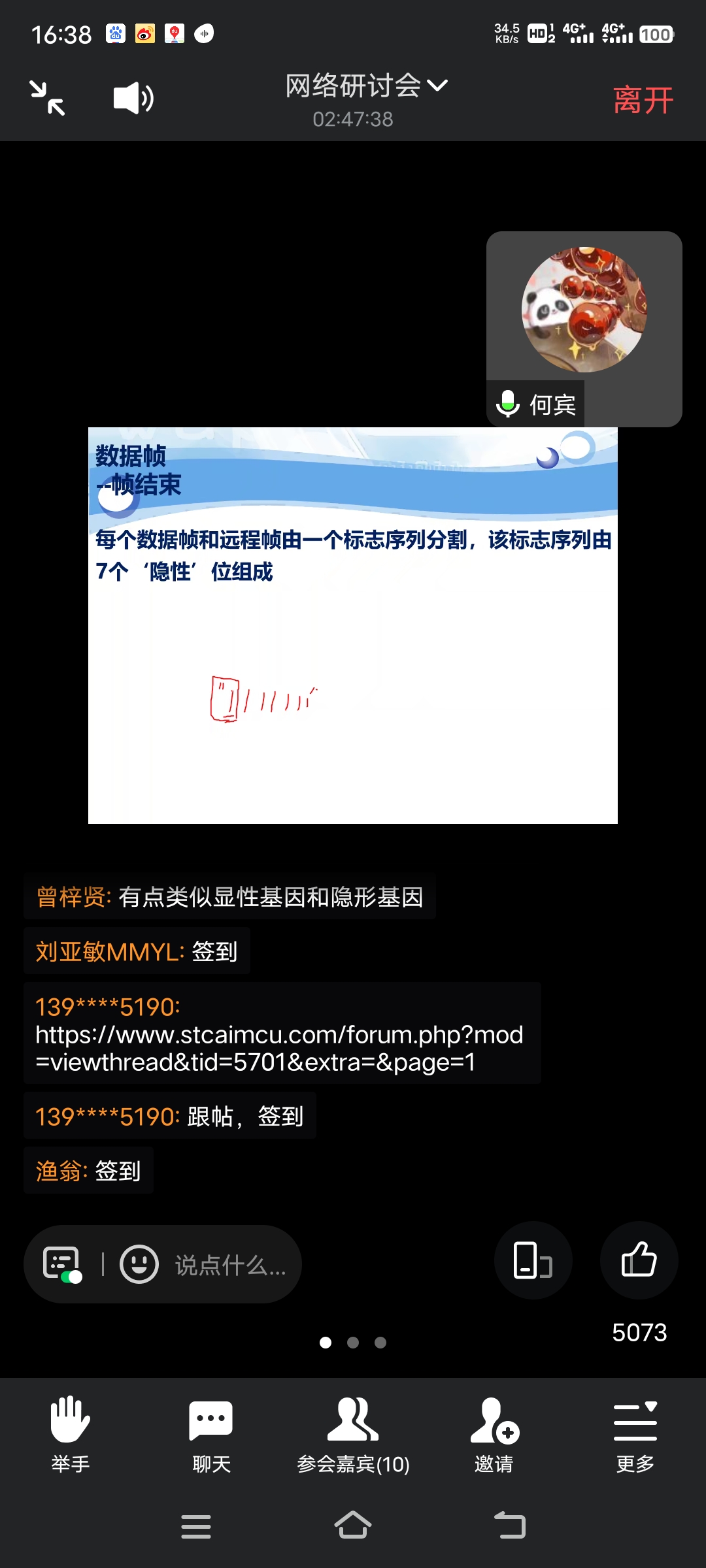Give a thumbs-up like
This screenshot has width=706, height=1568.
pos(639,1260)
